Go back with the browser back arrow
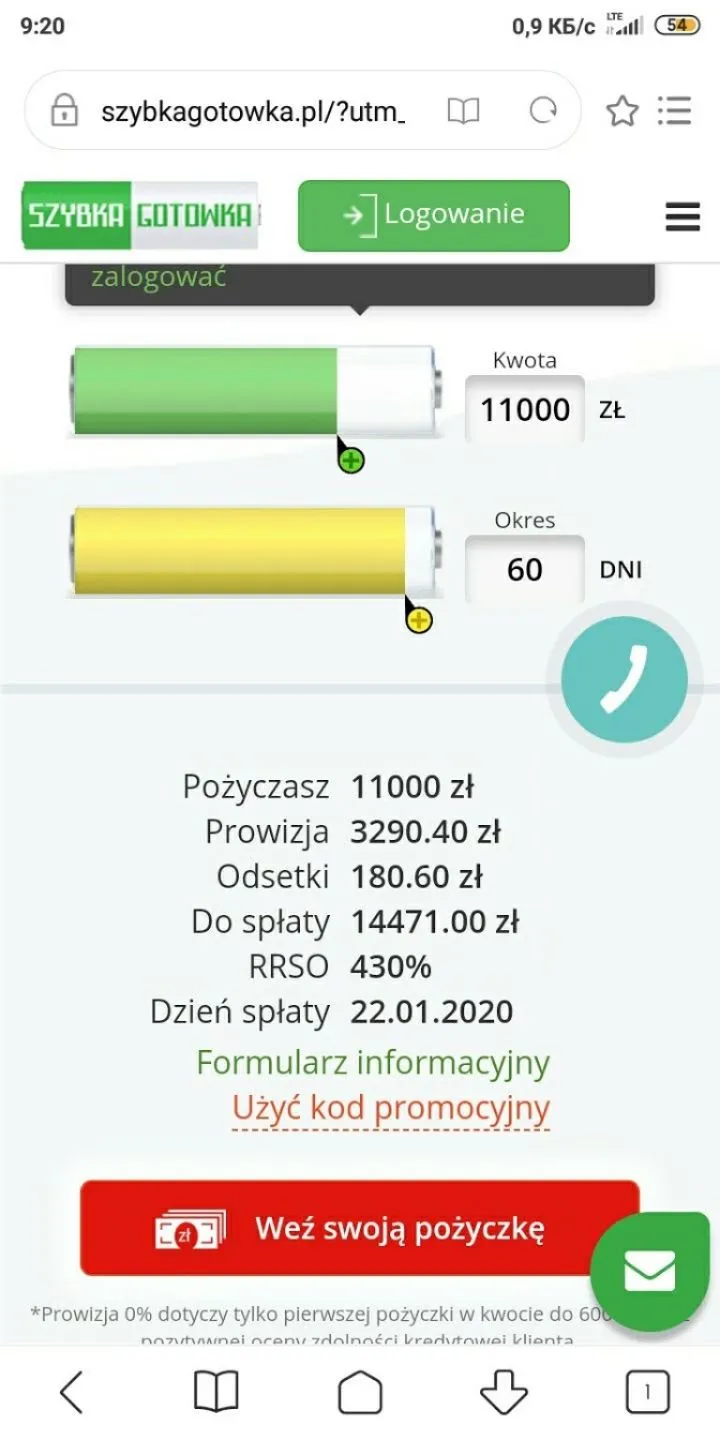Image resolution: width=720 pixels, height=1440 pixels. click(x=71, y=1392)
